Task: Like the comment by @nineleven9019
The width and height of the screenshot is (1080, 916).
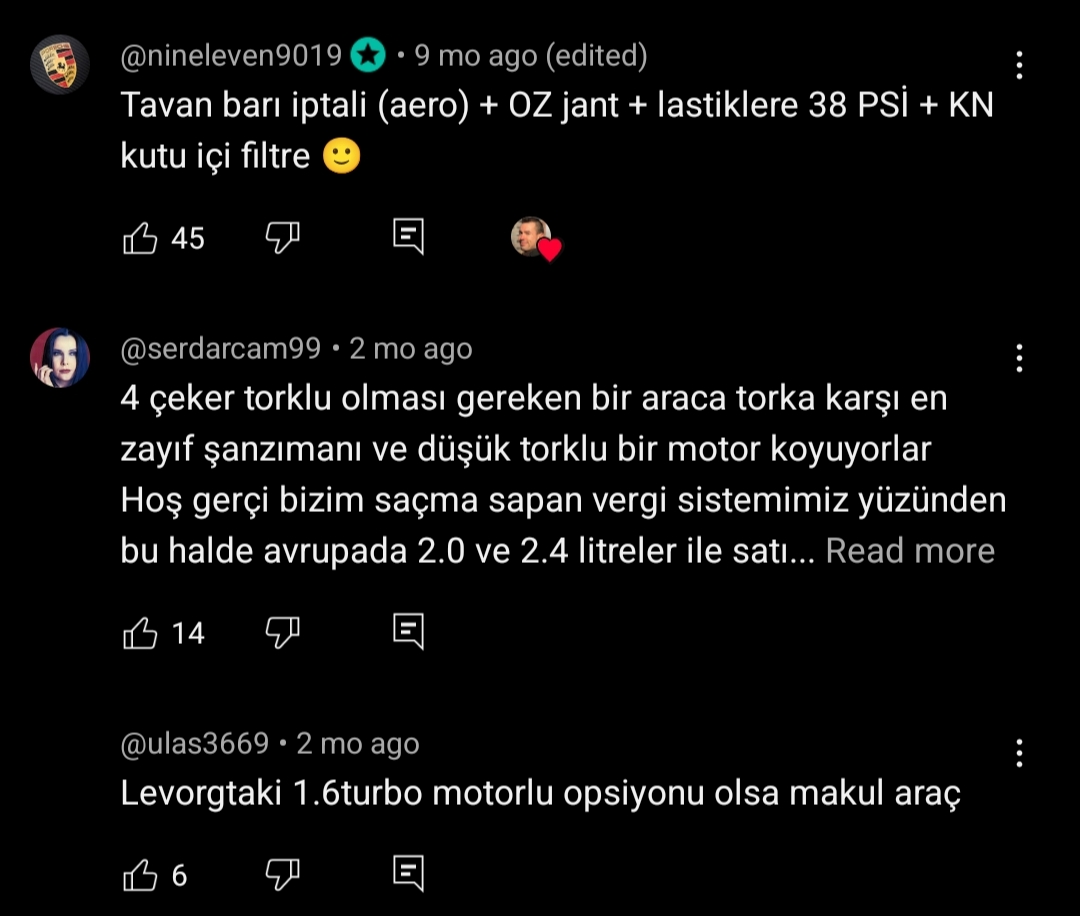Action: pos(140,238)
